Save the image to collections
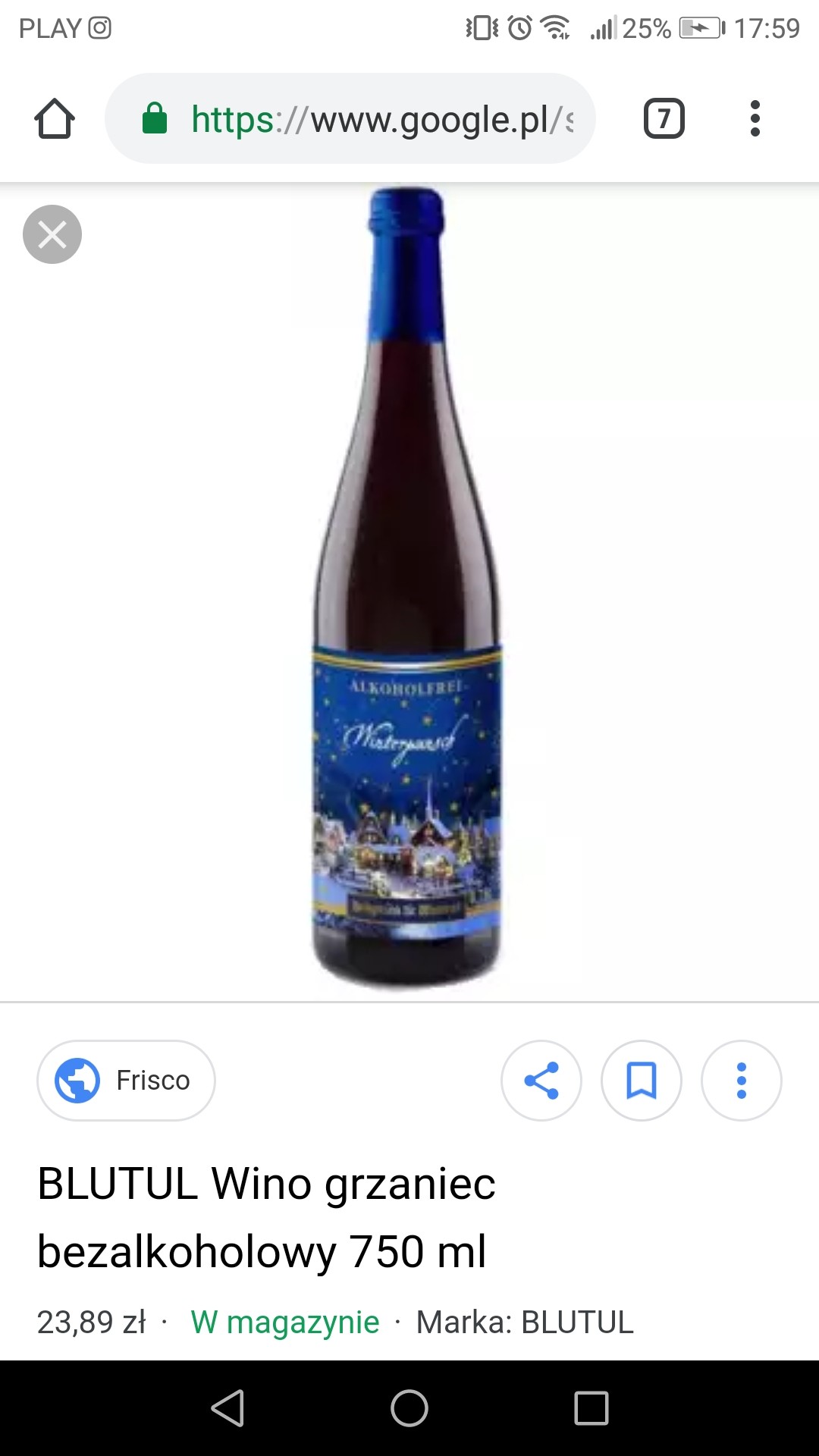Viewport: 819px width, 1456px height. point(642,1080)
